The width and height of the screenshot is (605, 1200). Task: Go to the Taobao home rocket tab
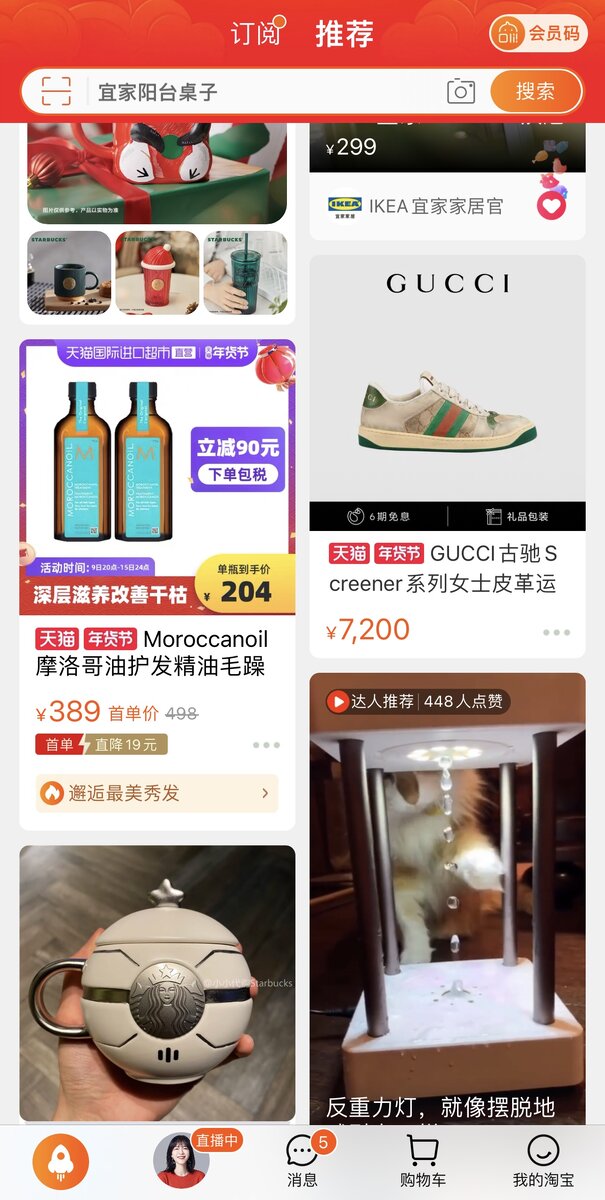click(61, 1161)
